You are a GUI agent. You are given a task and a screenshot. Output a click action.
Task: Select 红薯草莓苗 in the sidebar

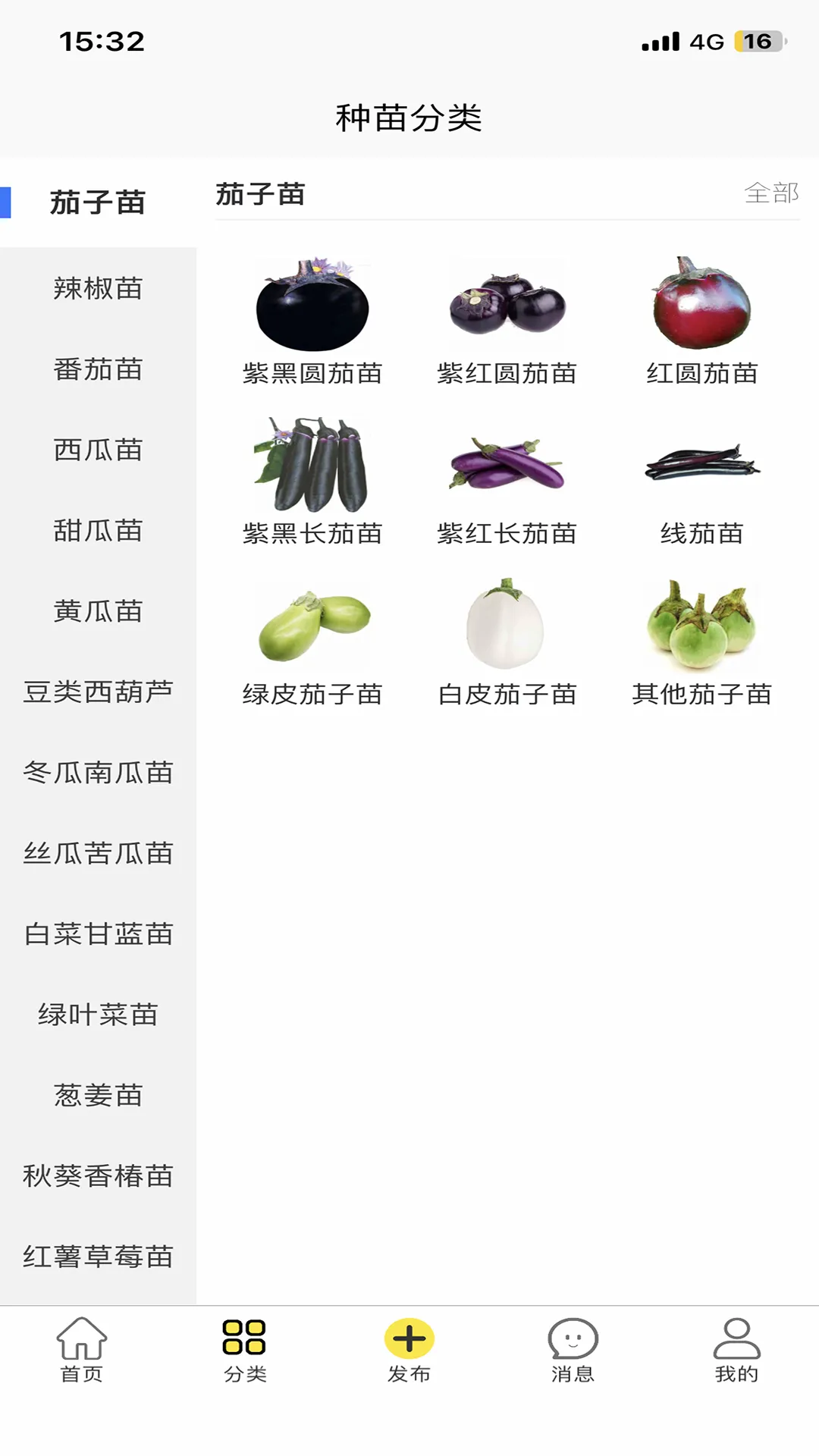pyautogui.click(x=98, y=1257)
